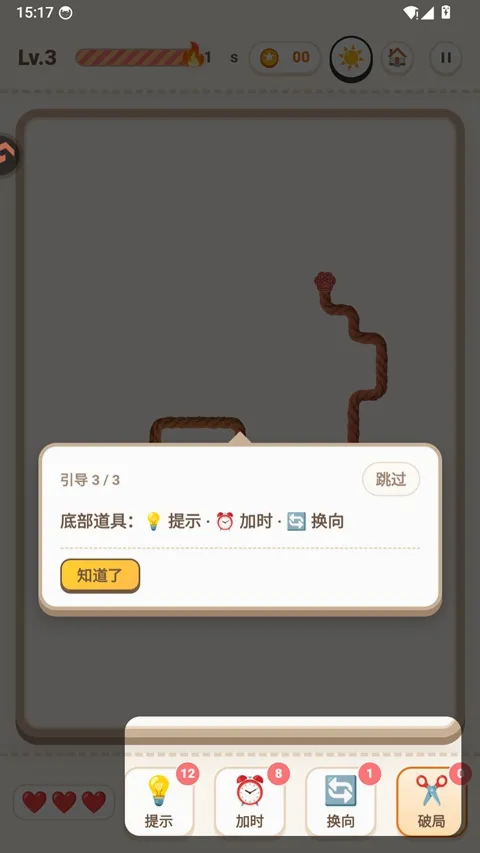Use the 换向 change-direction item
The image size is (480, 853).
click(x=341, y=801)
